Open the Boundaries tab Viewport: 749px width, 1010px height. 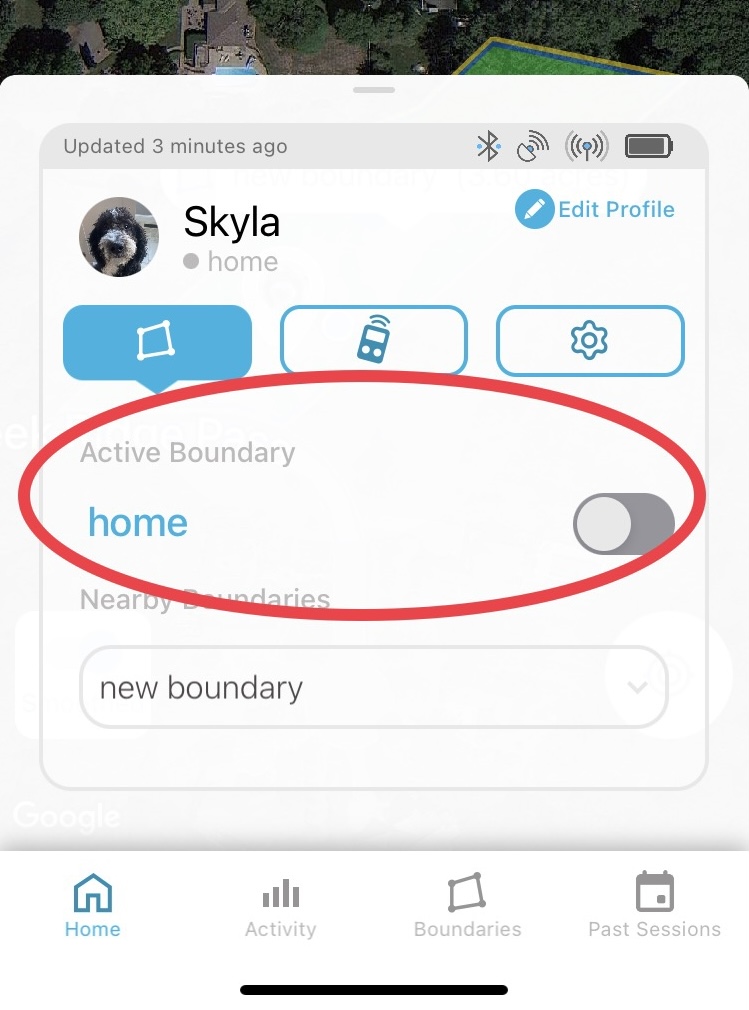click(x=467, y=905)
